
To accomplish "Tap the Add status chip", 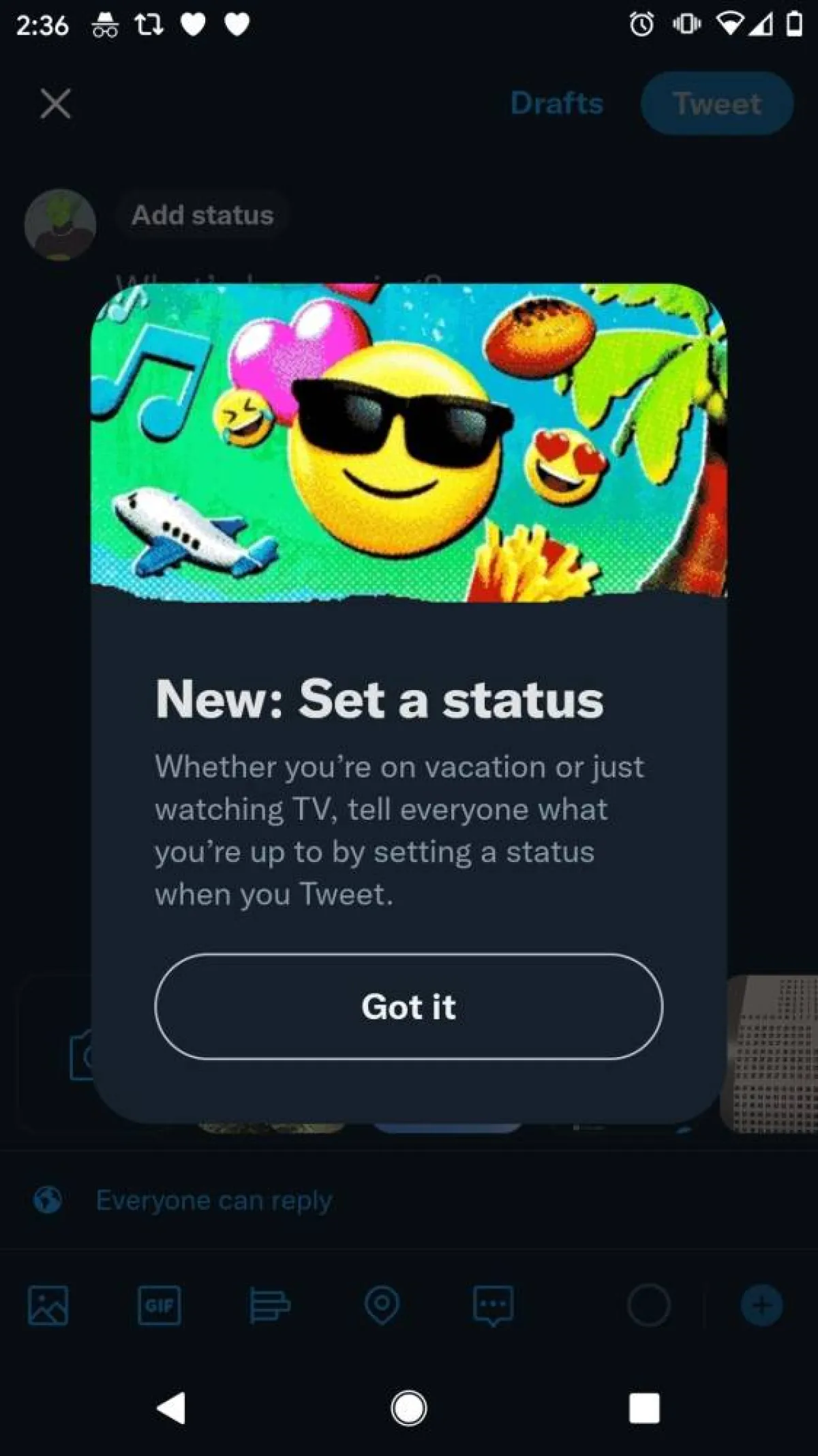I will [x=202, y=216].
